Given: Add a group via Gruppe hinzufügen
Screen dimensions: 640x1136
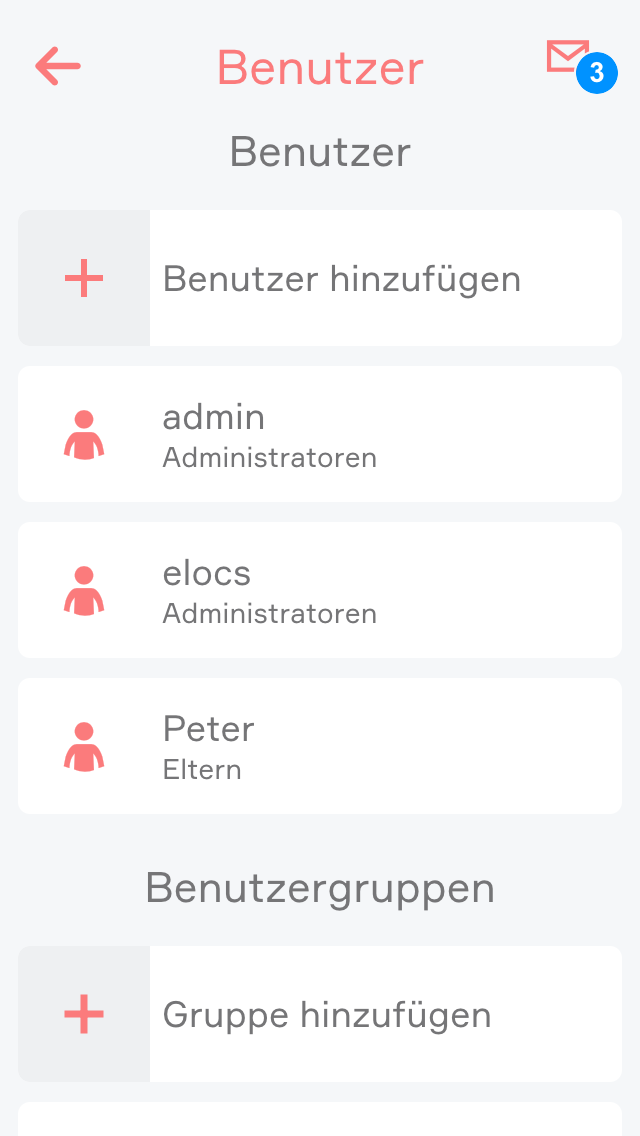Looking at the screenshot, I should (320, 1014).
